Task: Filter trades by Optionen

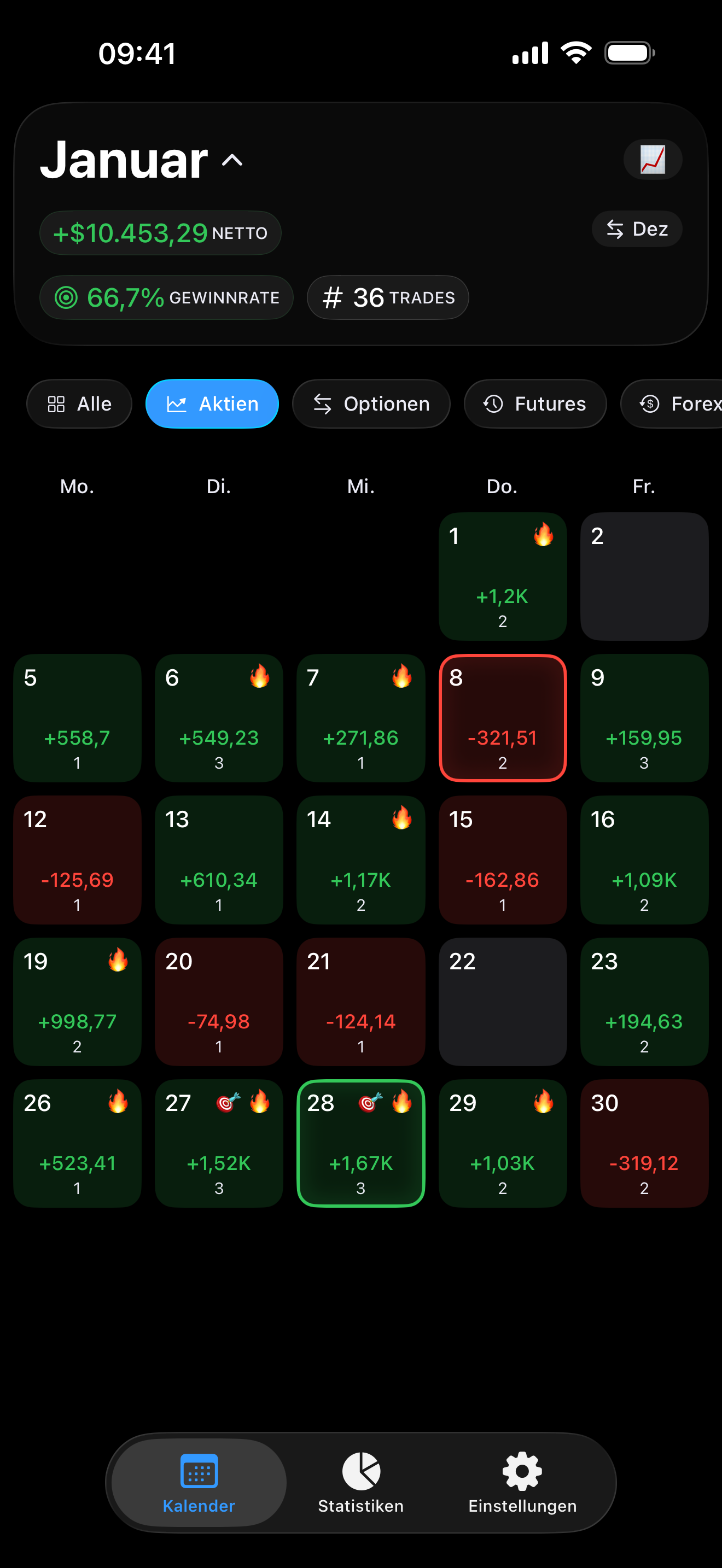Action: pos(371,403)
